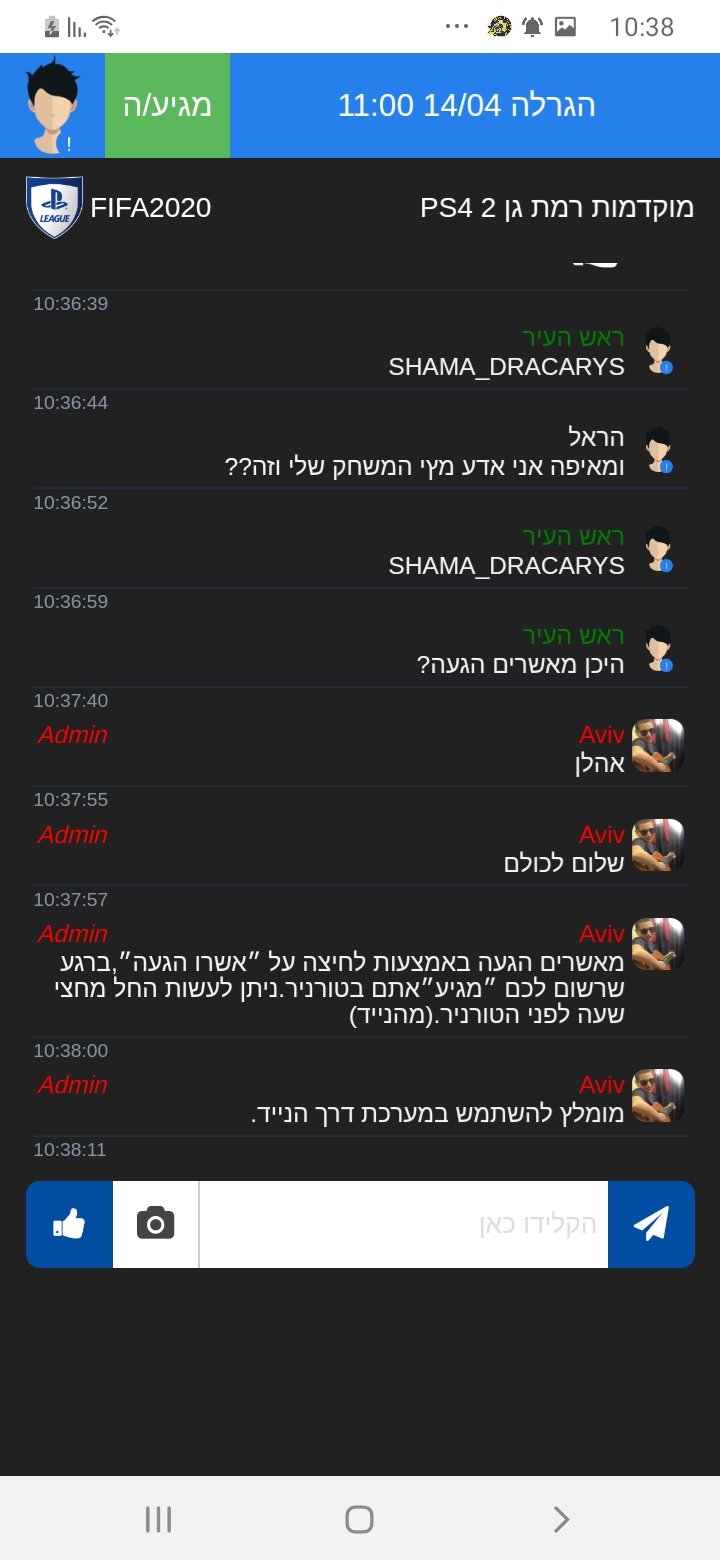This screenshot has height=1560, width=720.
Task: Open recent apps from the navigation bar
Action: tap(158, 1520)
